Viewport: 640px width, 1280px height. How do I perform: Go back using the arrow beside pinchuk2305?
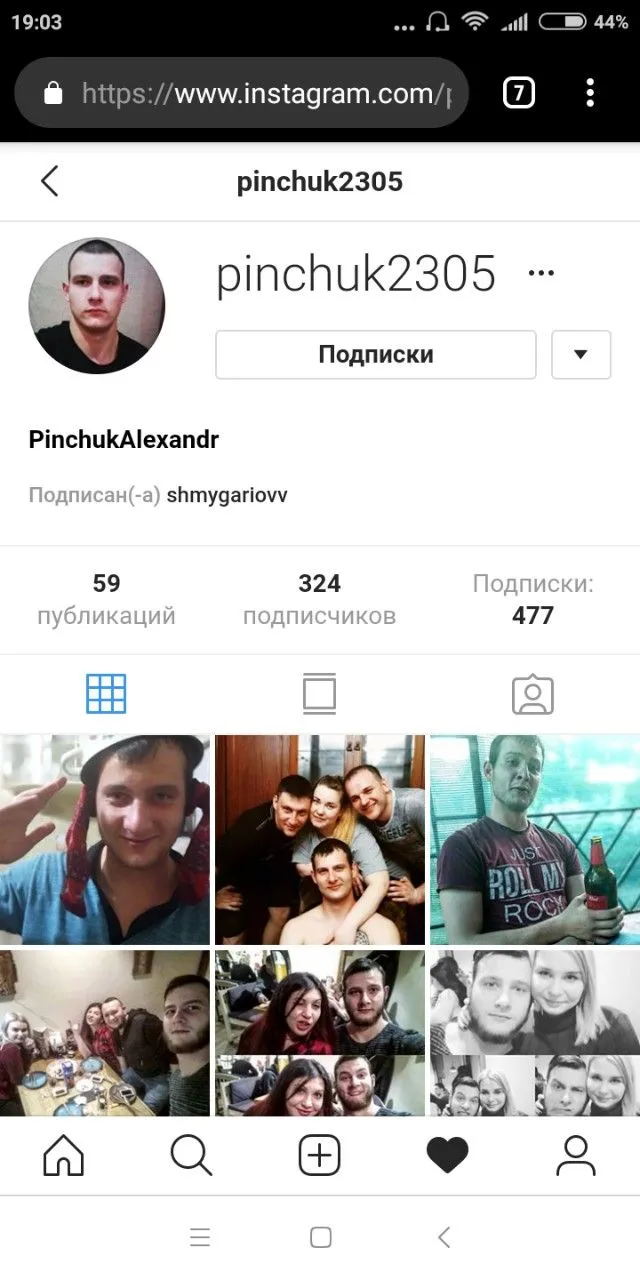pos(50,181)
